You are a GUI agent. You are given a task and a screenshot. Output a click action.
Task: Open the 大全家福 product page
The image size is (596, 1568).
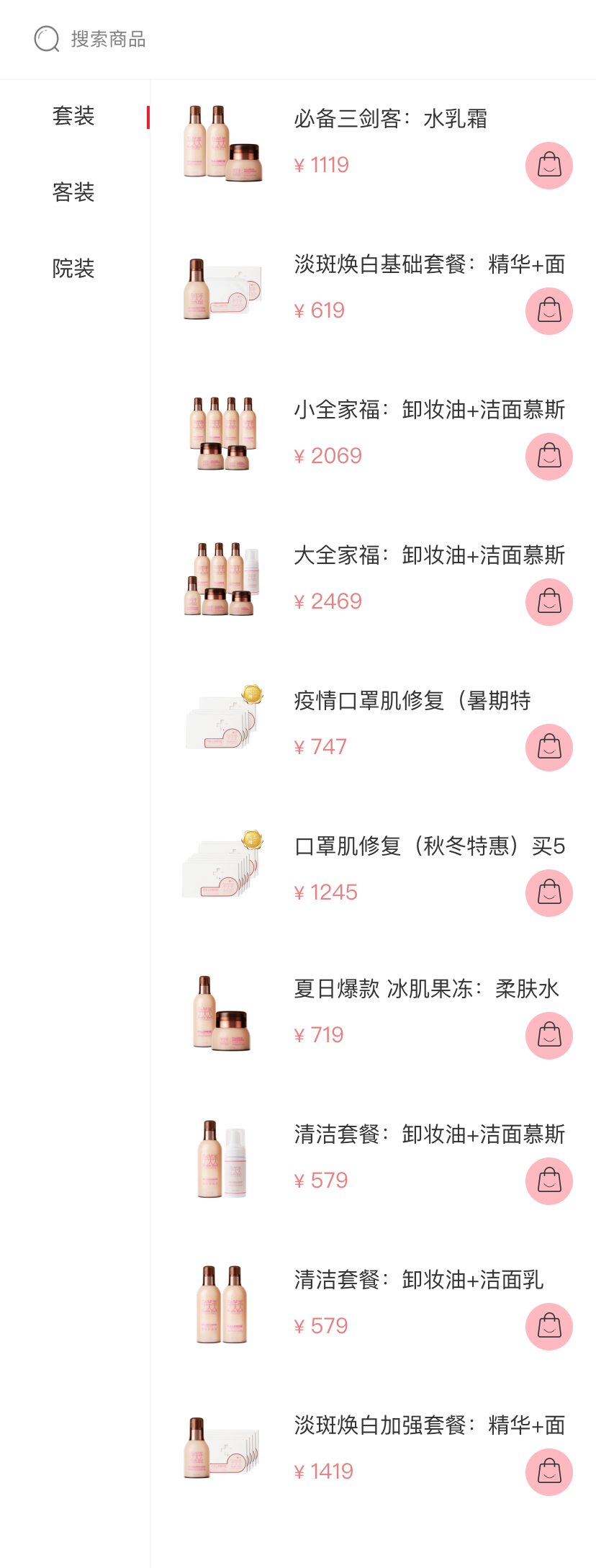coord(429,555)
